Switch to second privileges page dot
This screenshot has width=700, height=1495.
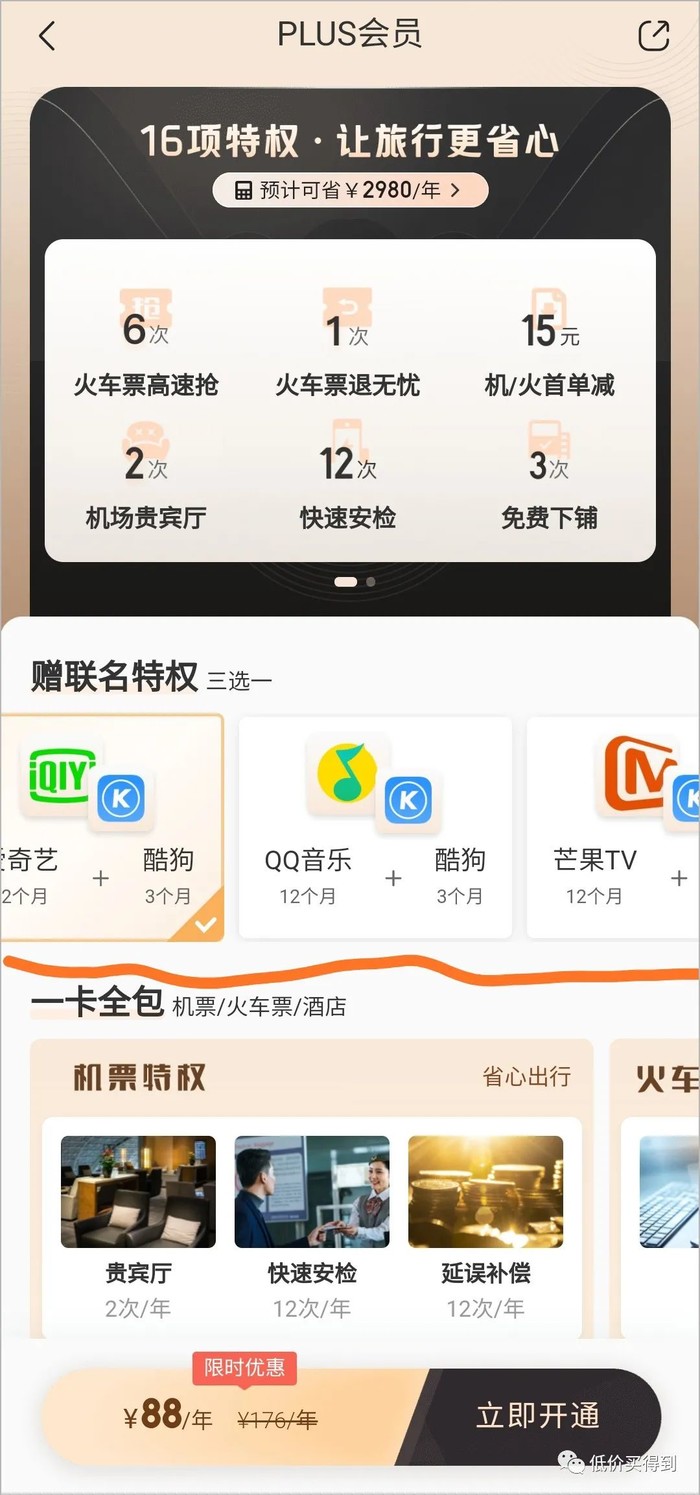point(371,581)
